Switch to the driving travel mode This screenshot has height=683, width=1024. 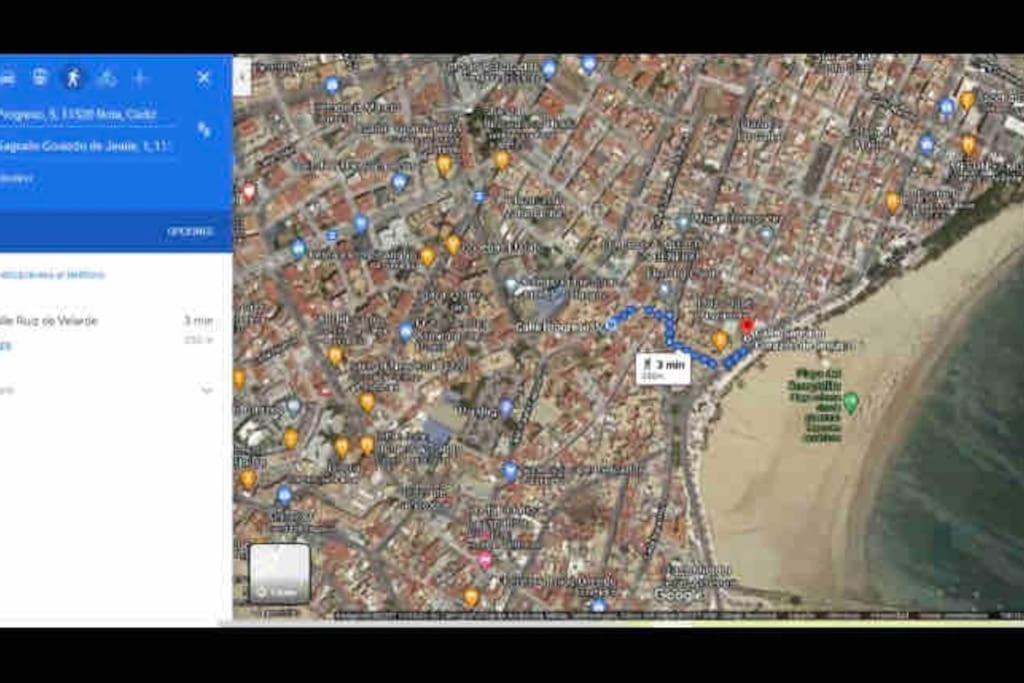pyautogui.click(x=7, y=78)
